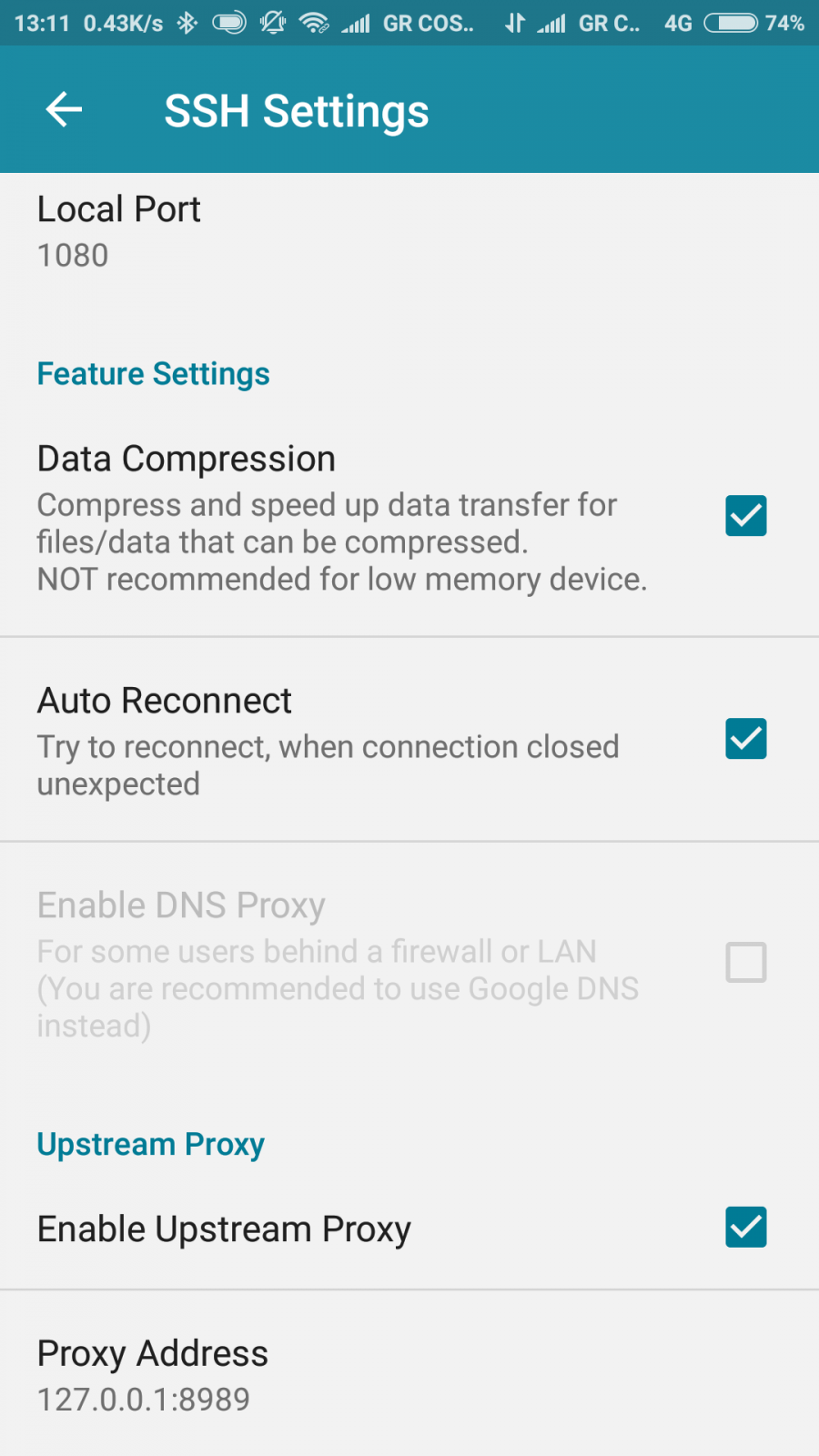This screenshot has height=1456, width=819.
Task: Go back from SSH Settings
Action: pos(64,110)
